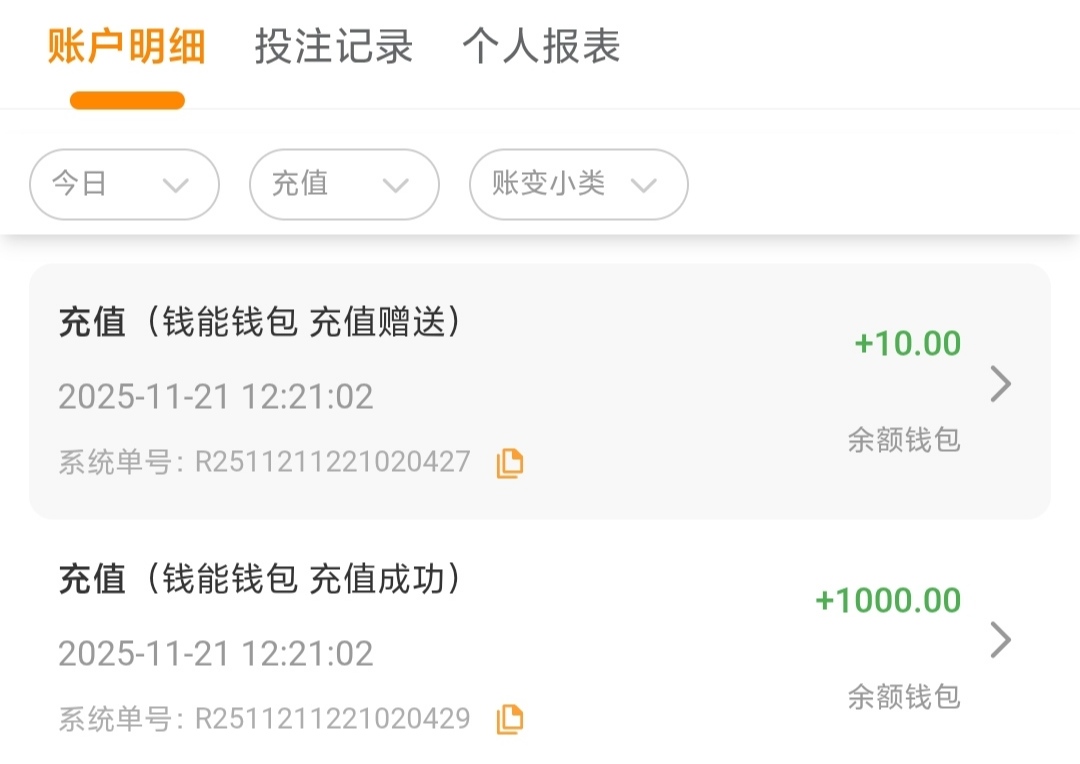Select the 账户明细 tab

[x=127, y=47]
